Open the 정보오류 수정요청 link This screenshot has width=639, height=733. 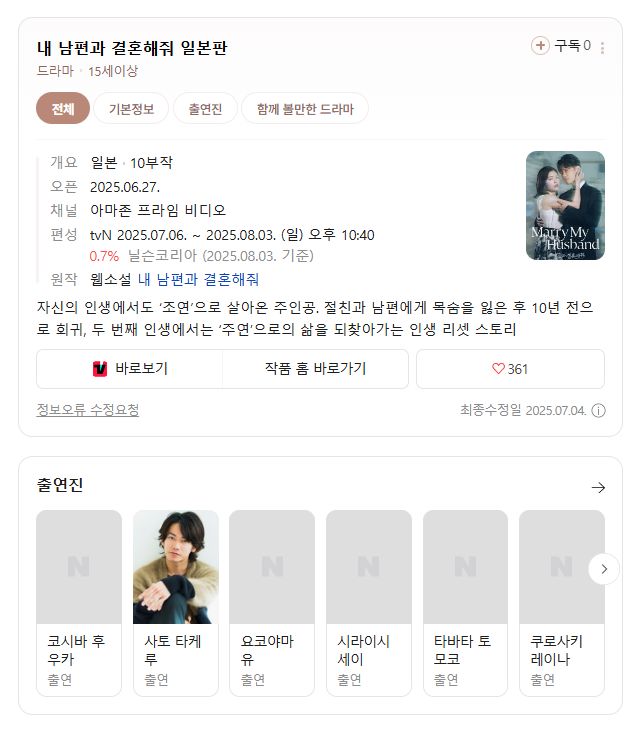pos(87,410)
